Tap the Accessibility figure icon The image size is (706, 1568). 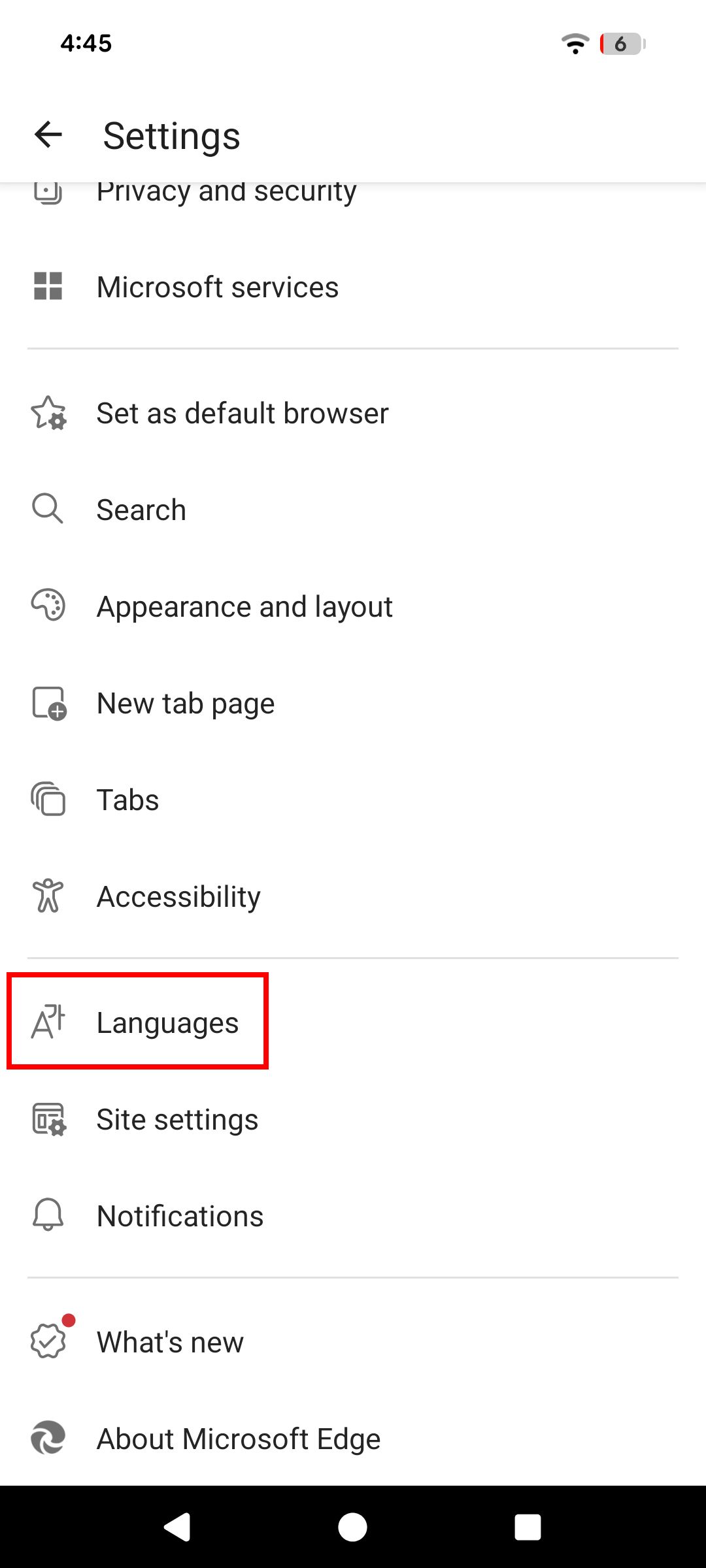(x=48, y=896)
